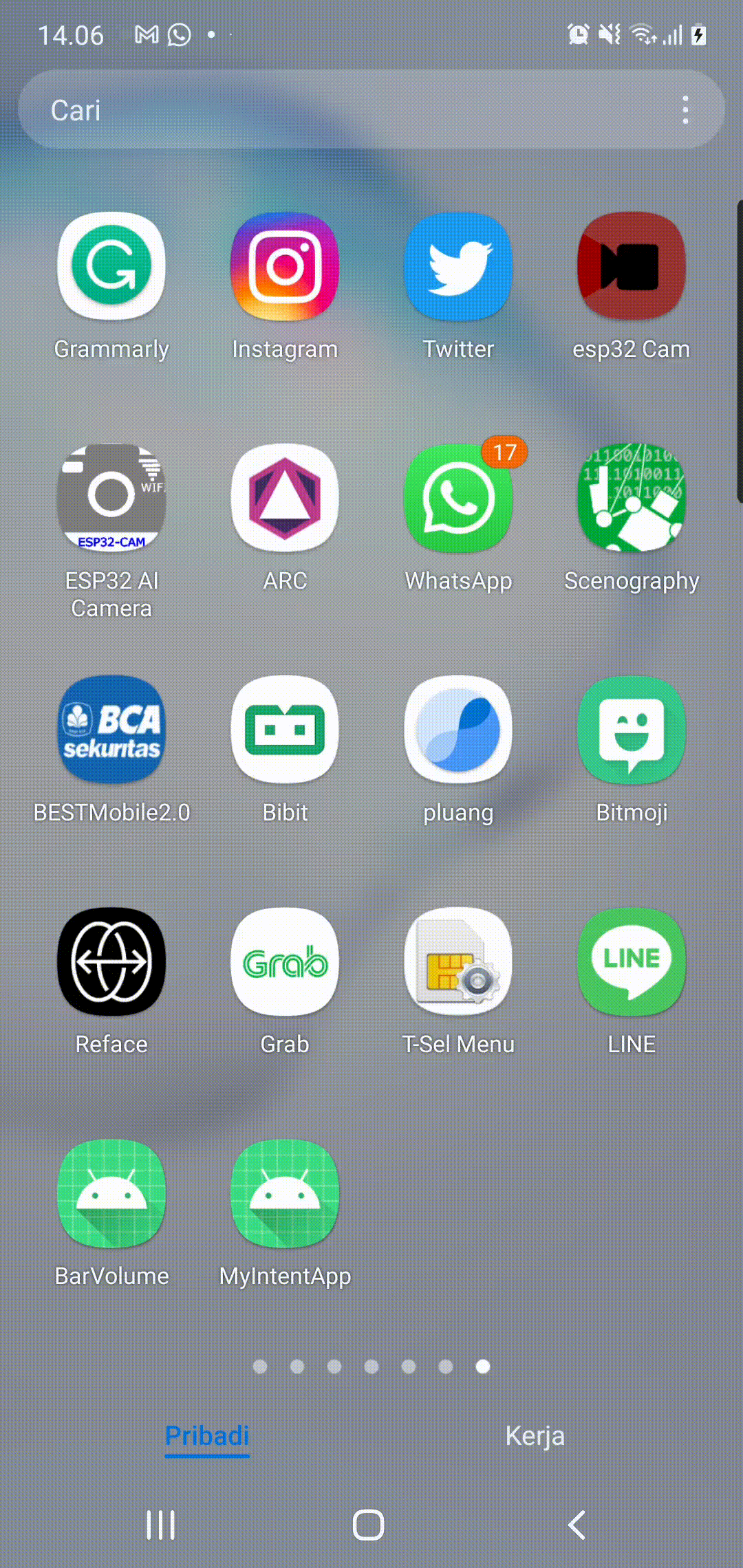Viewport: 743px width, 1568px height.
Task: Open the Bibit app
Action: (x=285, y=730)
